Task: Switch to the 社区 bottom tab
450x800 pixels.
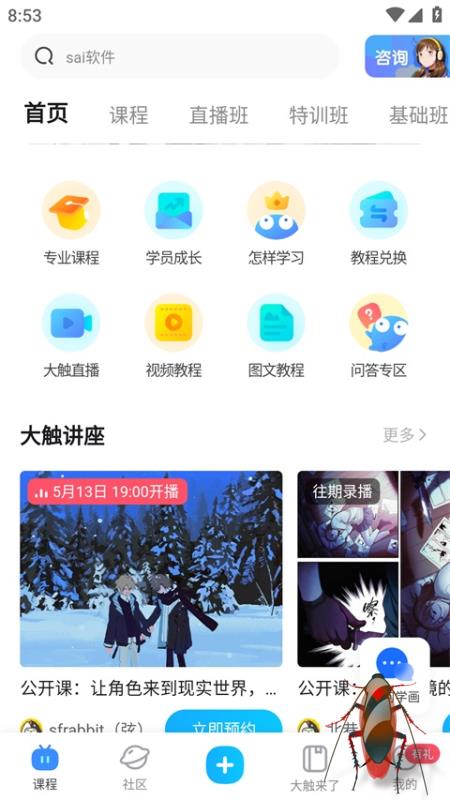Action: 135,768
